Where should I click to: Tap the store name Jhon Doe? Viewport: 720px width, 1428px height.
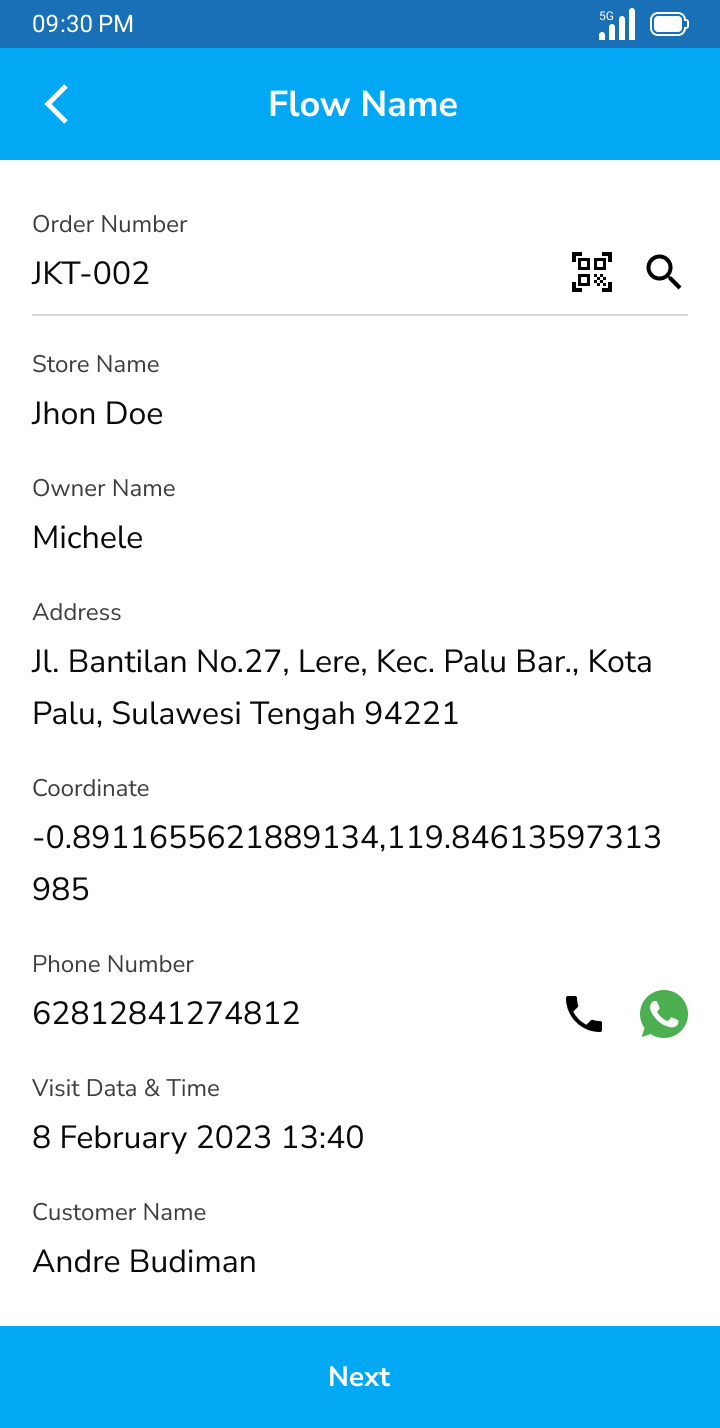(x=97, y=413)
